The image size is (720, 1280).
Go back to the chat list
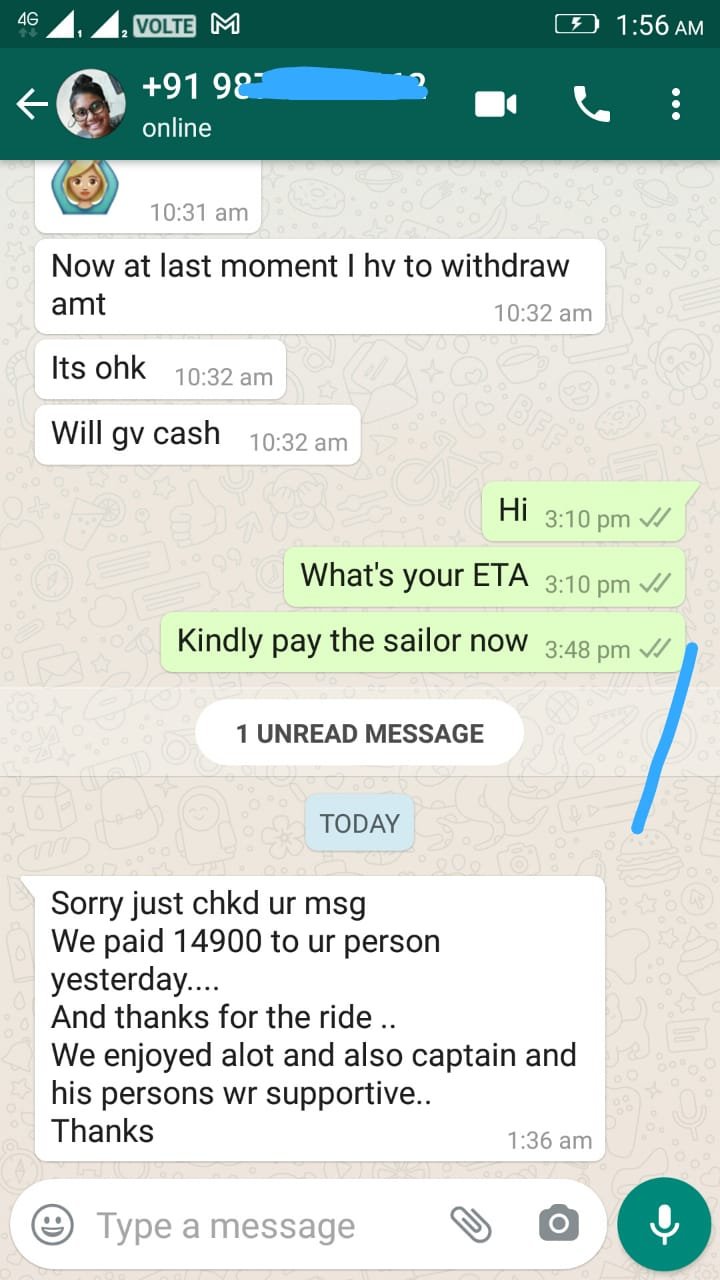(32, 104)
